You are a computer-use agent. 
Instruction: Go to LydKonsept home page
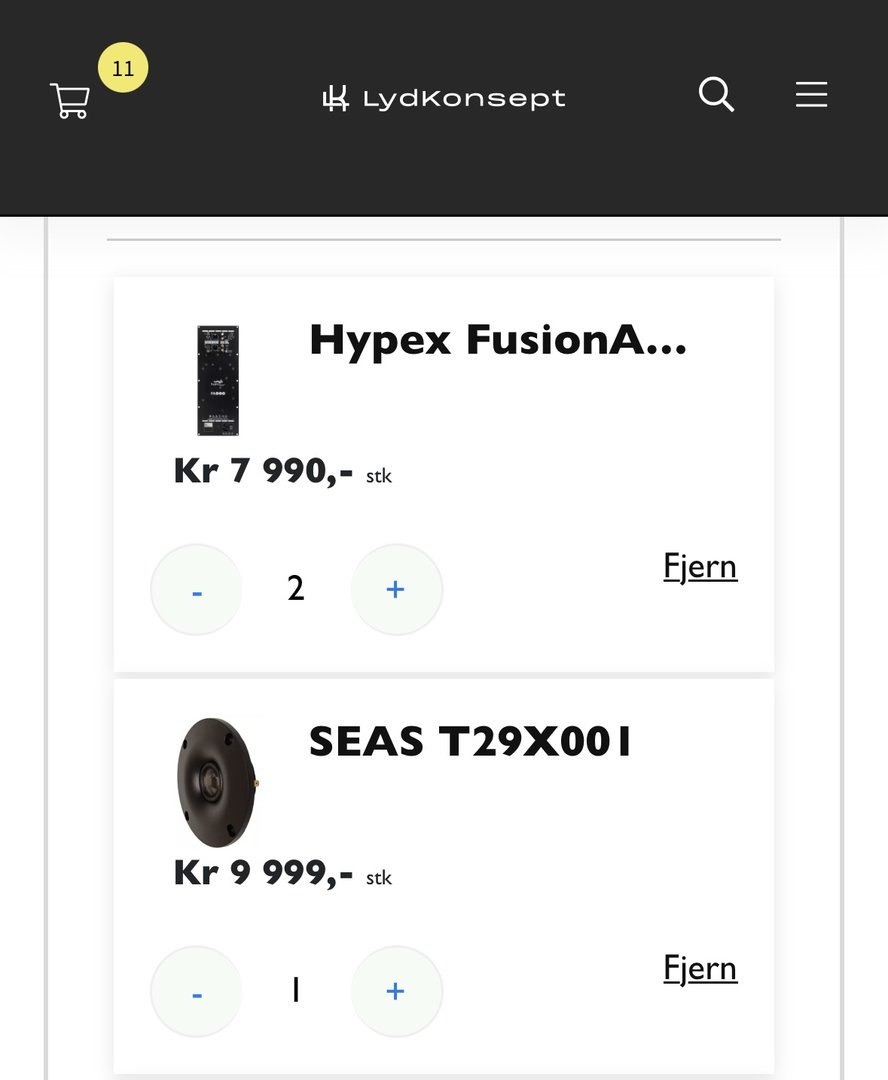(444, 98)
